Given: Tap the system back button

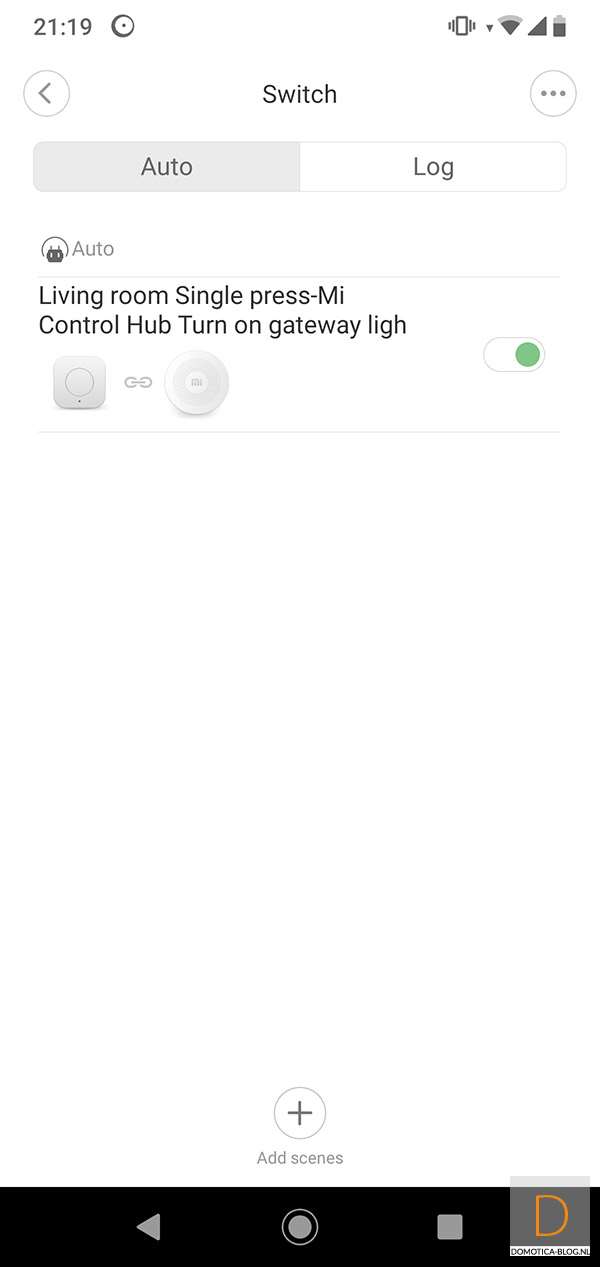Looking at the screenshot, I should coord(149,1226).
